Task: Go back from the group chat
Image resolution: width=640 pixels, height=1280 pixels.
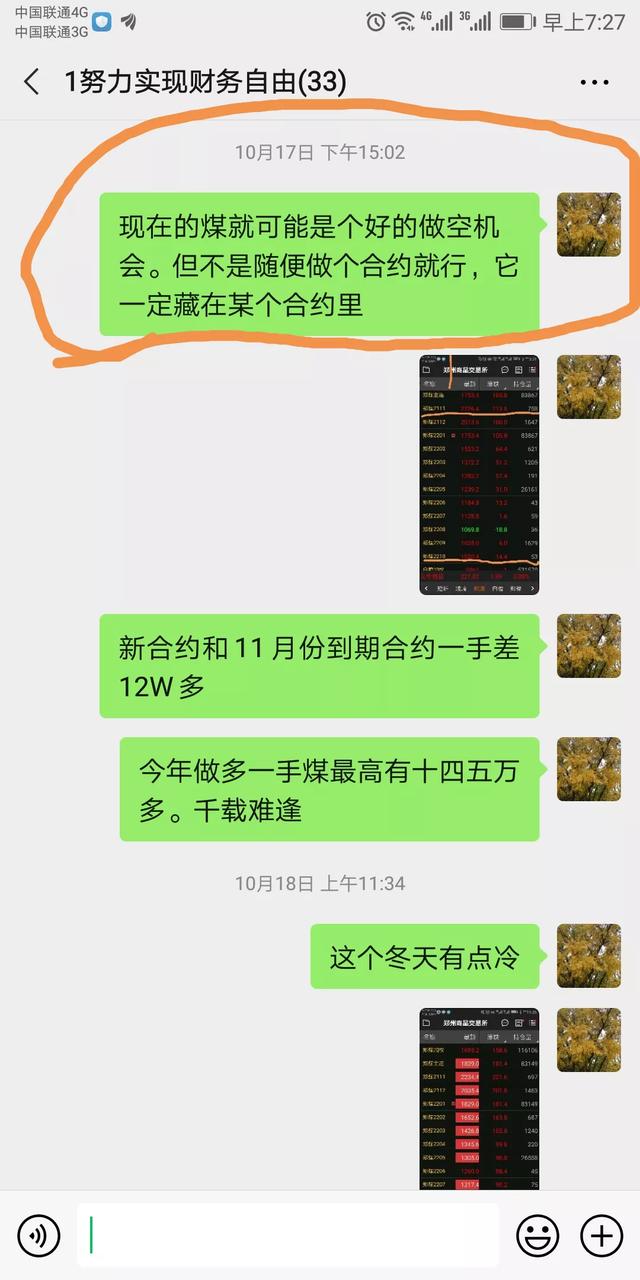Action: point(32,82)
